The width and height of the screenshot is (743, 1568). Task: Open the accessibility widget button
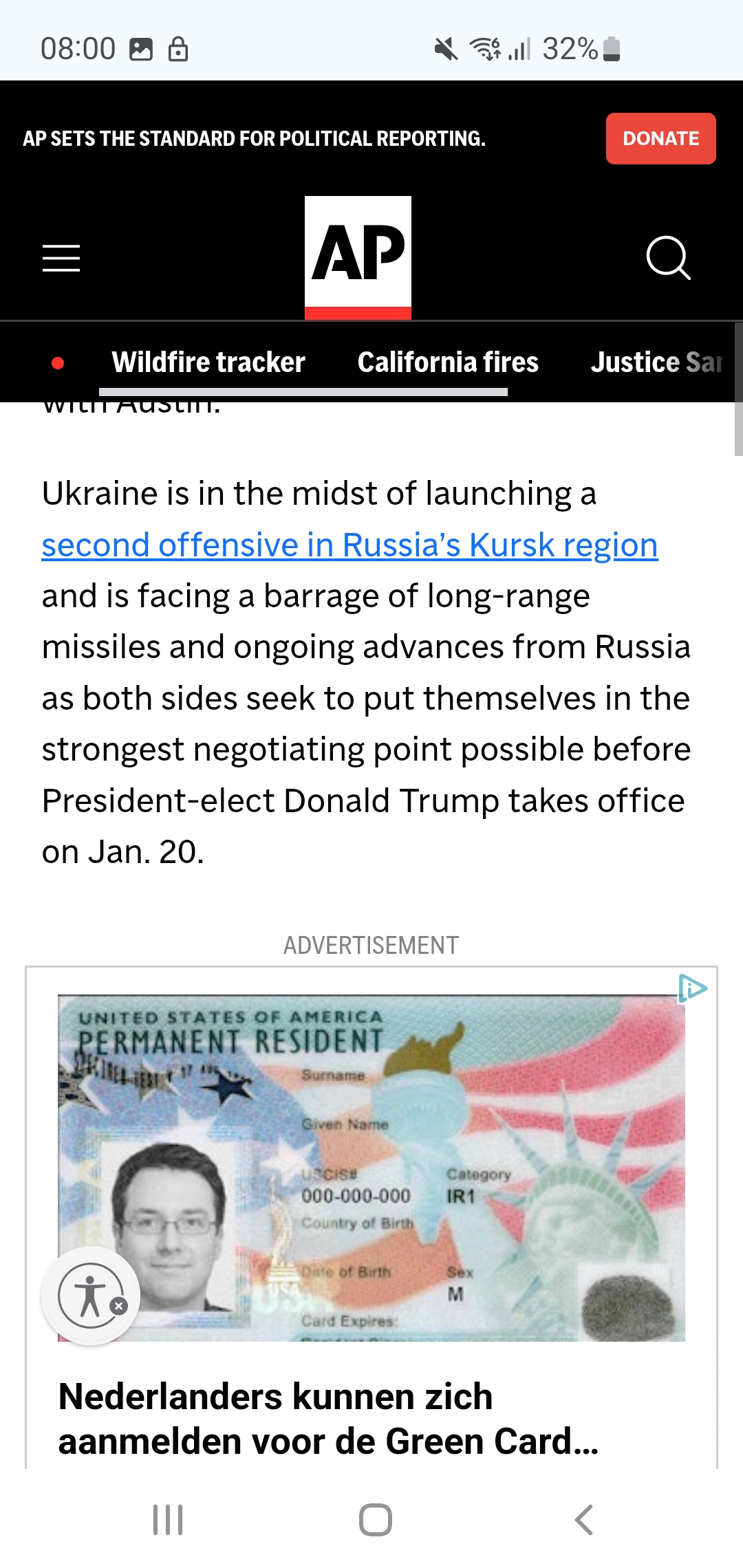coord(90,1296)
